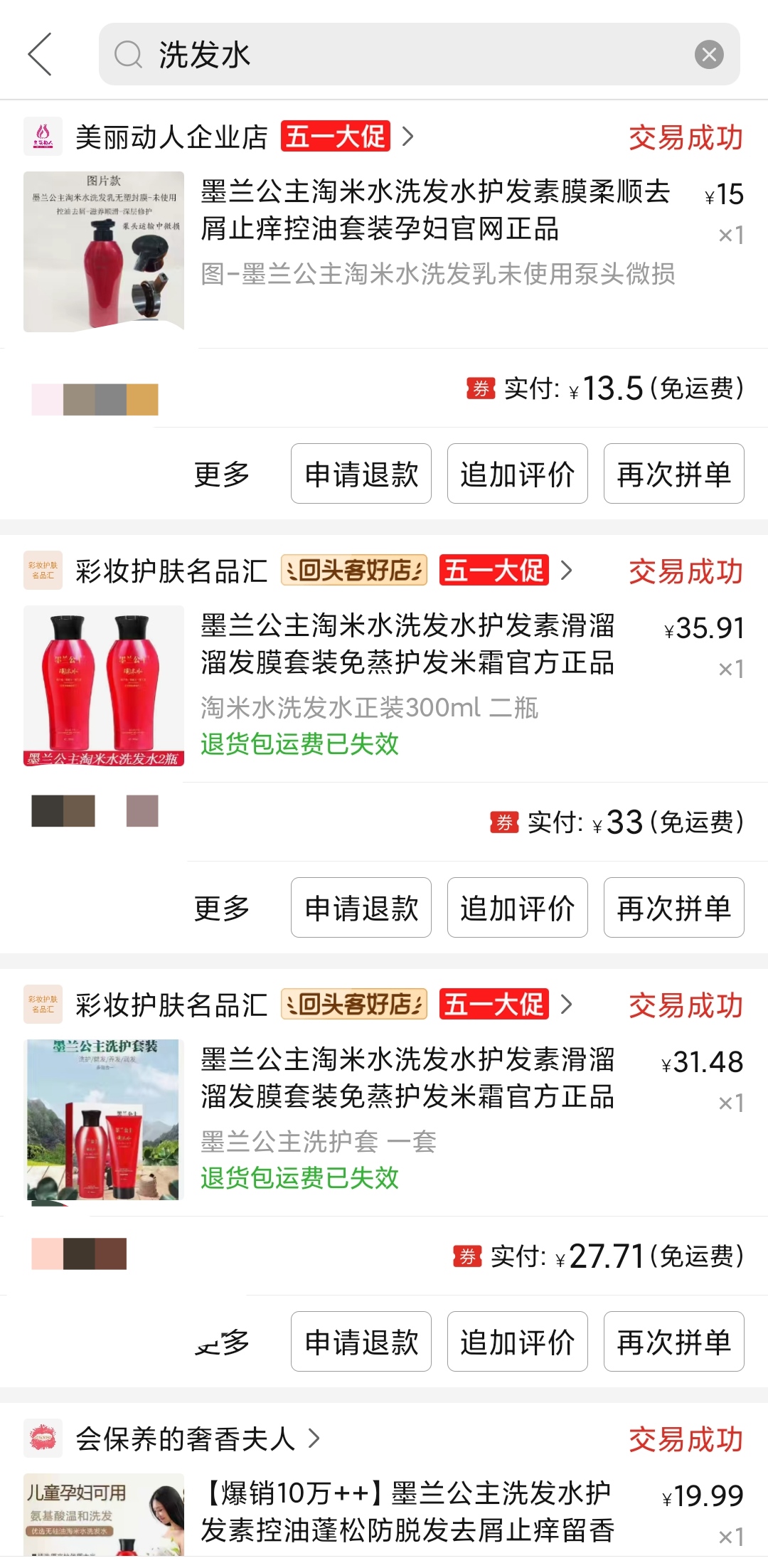Request a refund for the ¥33 order
768x1568 pixels.
coord(361,908)
